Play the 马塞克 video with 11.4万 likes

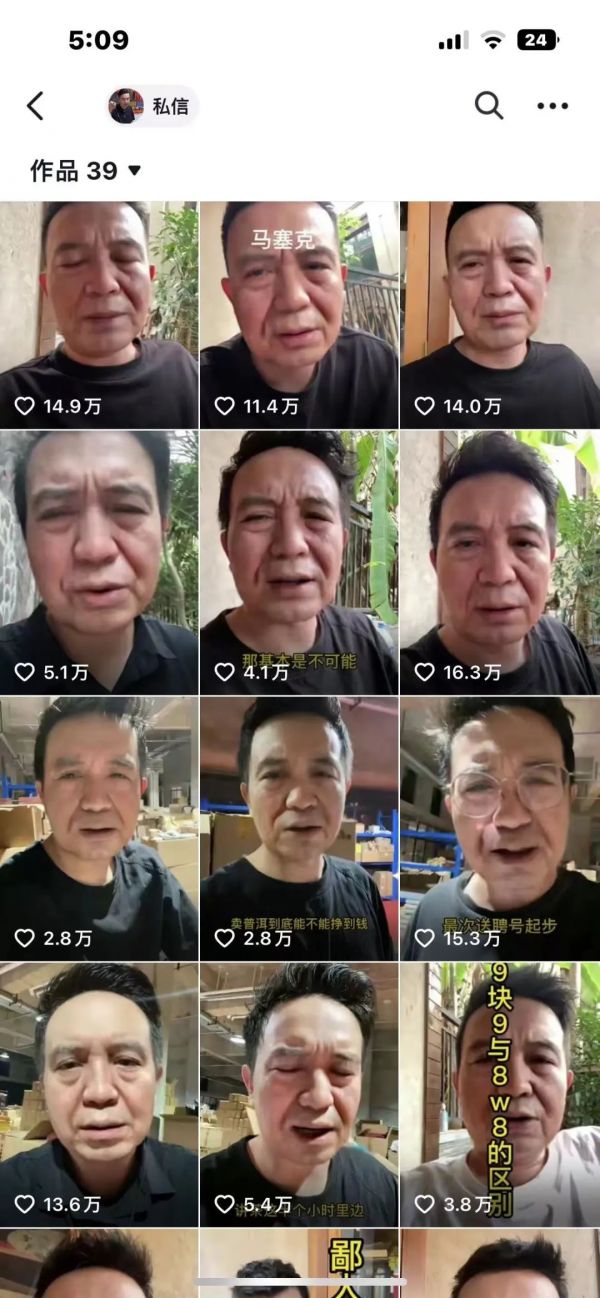(299, 314)
